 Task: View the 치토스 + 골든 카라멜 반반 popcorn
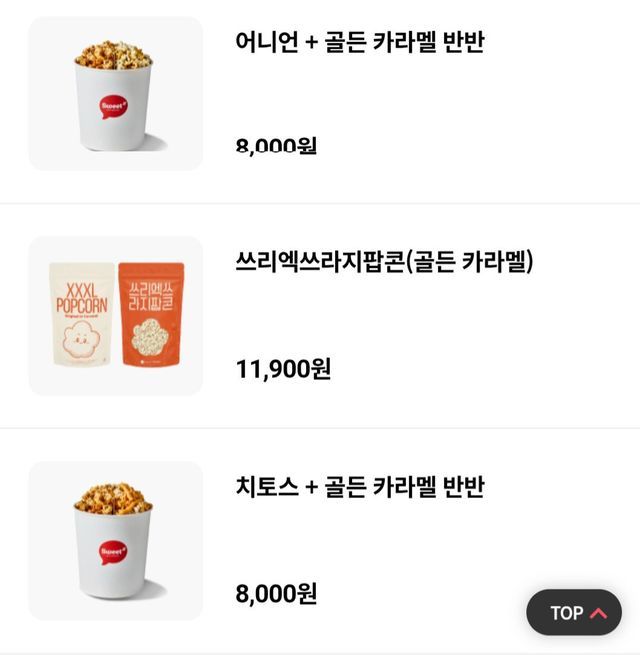point(359,487)
